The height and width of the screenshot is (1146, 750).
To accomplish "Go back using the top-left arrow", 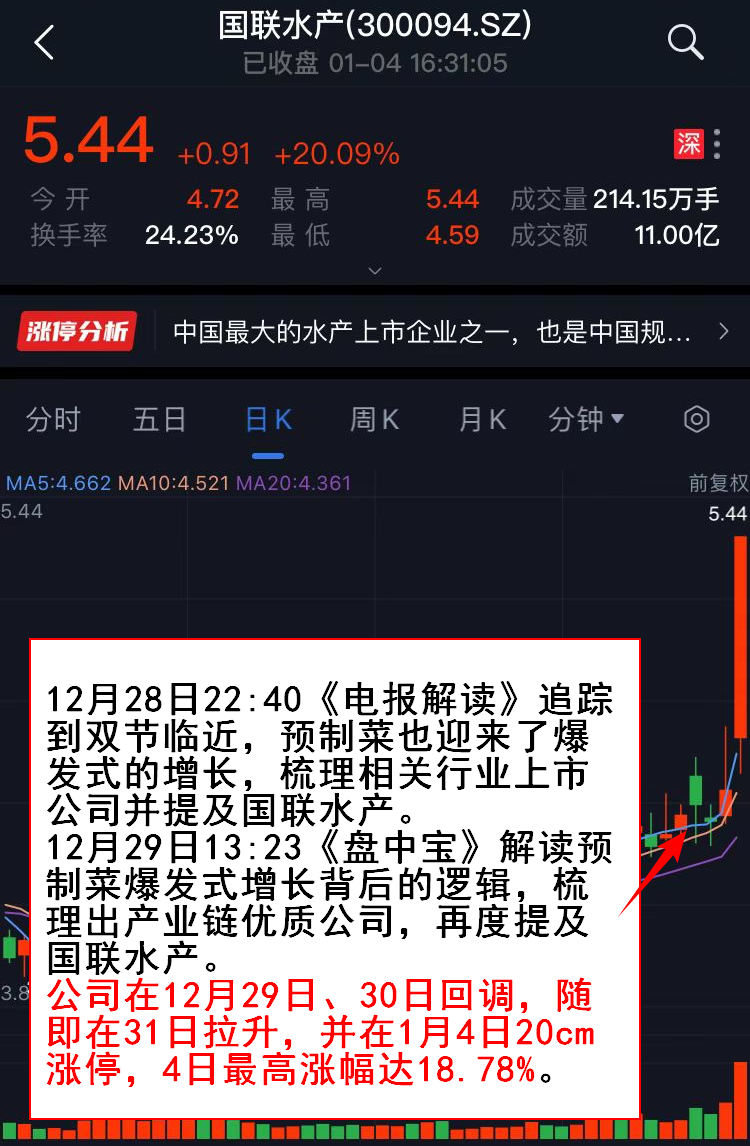I will 44,43.
